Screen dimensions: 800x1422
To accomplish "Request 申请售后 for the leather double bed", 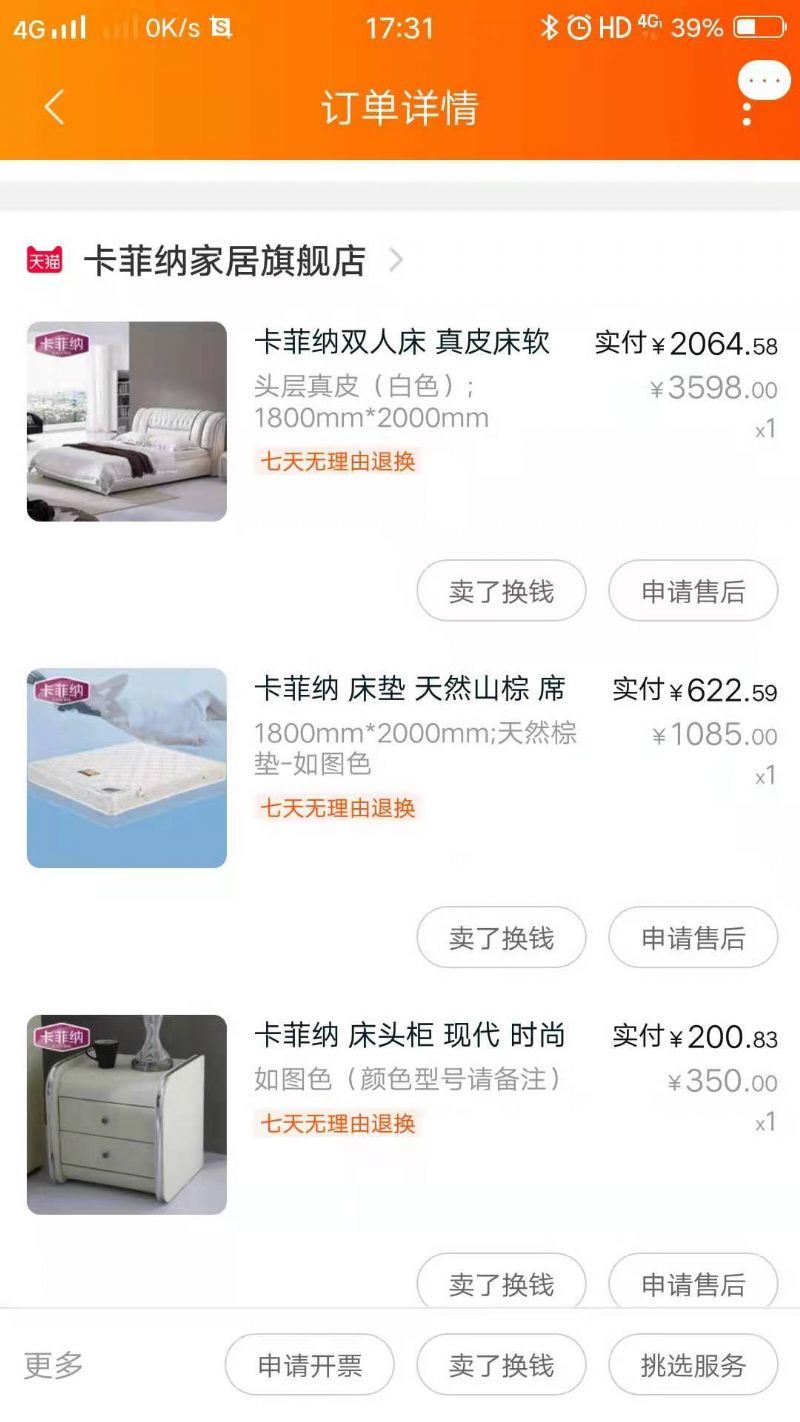I will coord(693,591).
